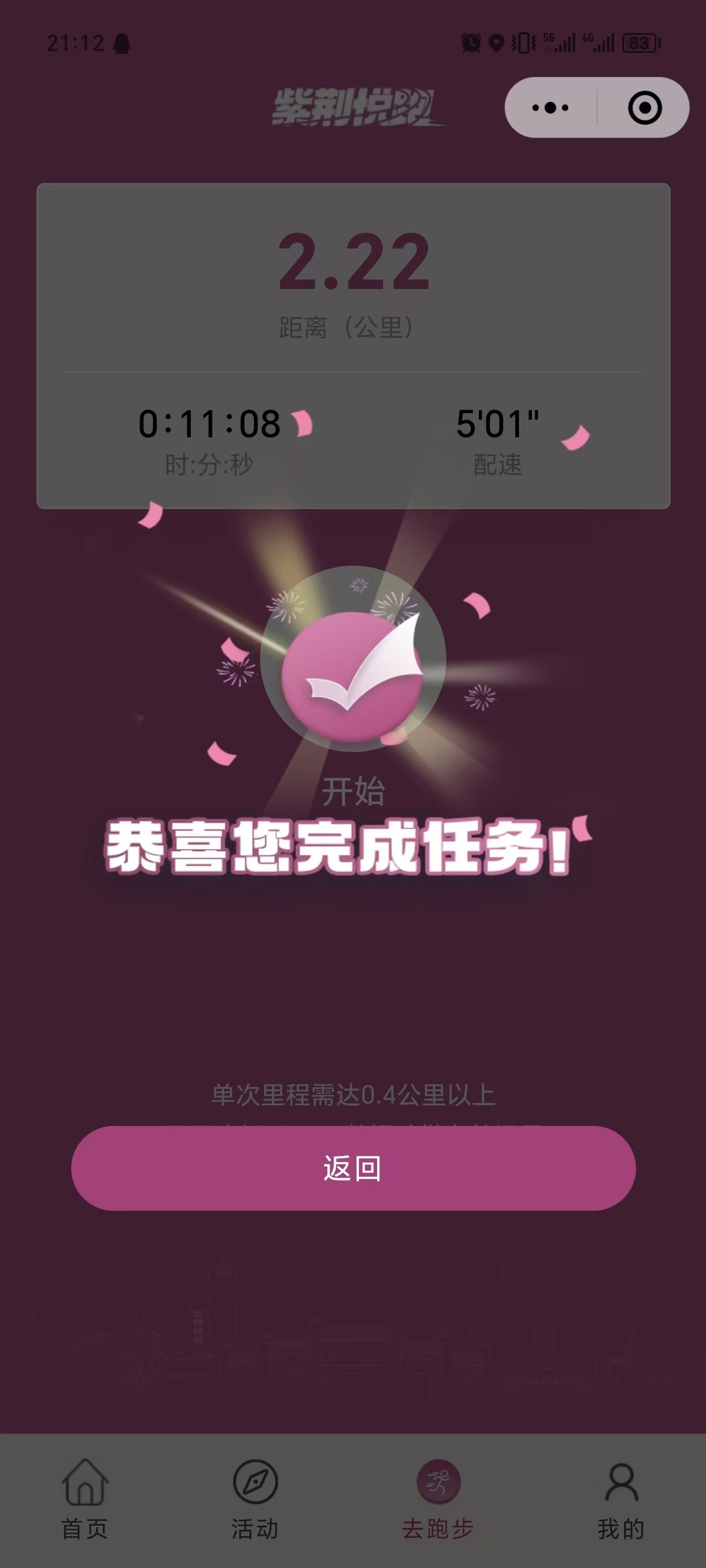Open the 活动 tab
706x1568 pixels.
coord(255,1500)
